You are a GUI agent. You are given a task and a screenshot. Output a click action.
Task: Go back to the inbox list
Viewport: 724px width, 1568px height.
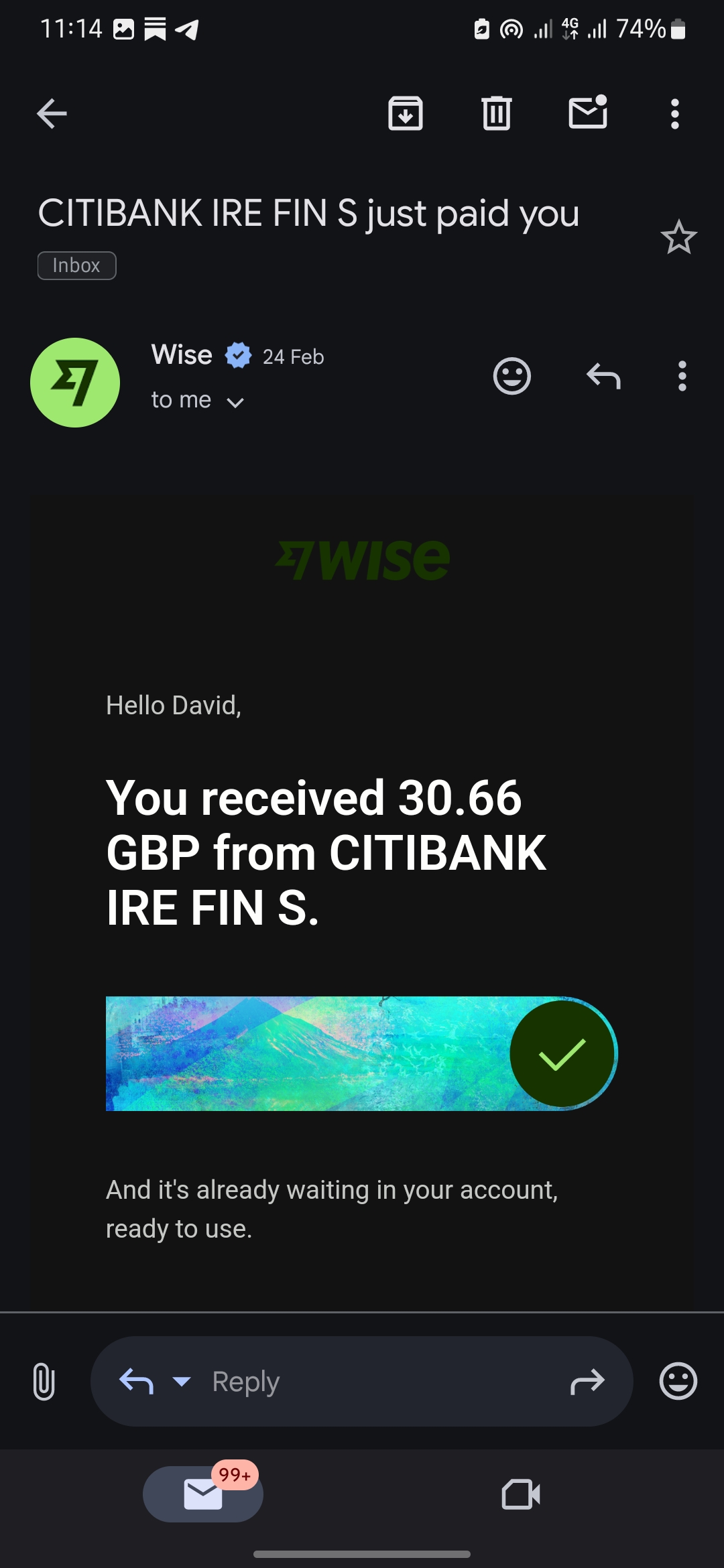[52, 113]
